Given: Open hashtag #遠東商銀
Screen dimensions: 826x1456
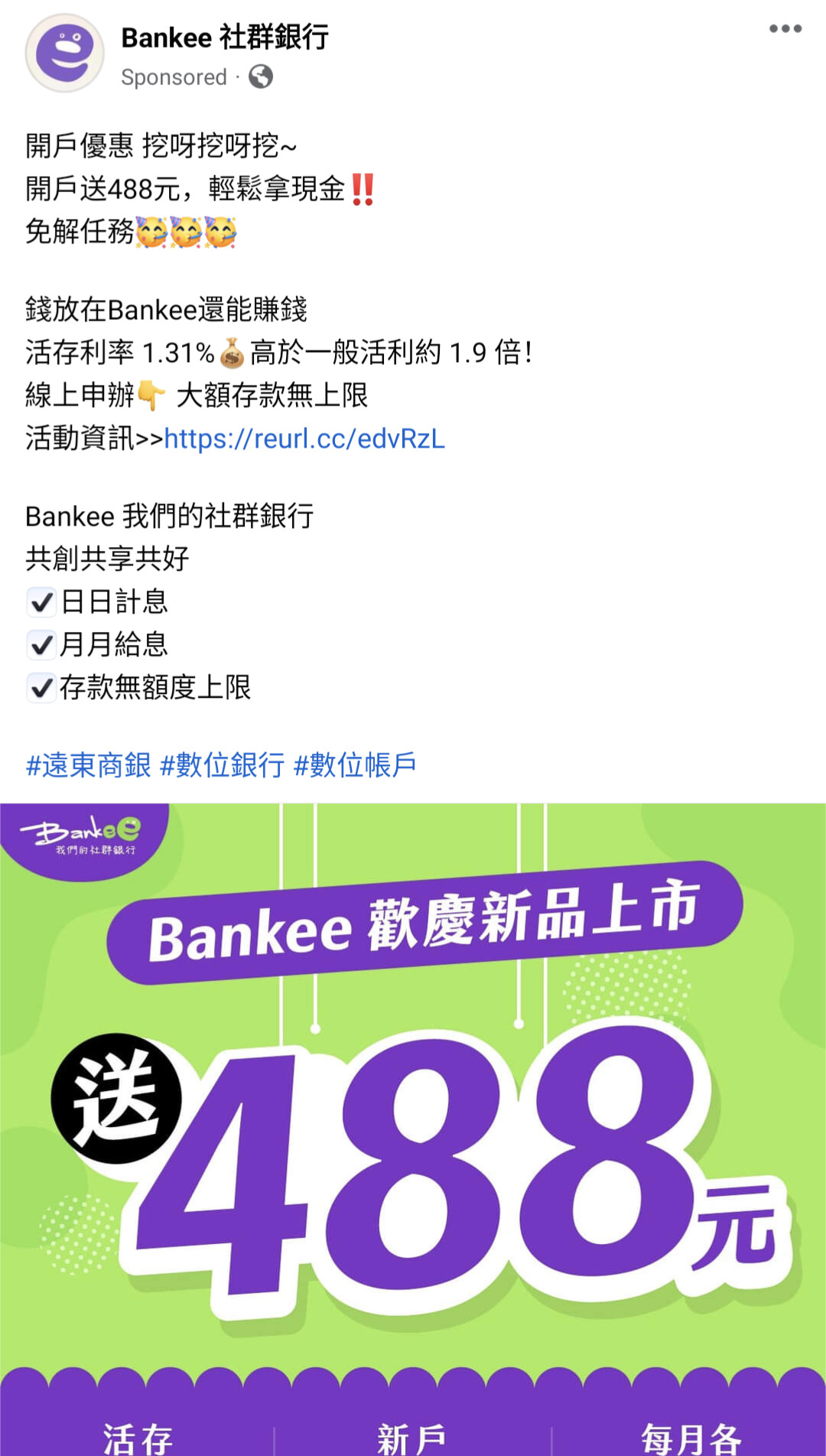Looking at the screenshot, I should 89,765.
